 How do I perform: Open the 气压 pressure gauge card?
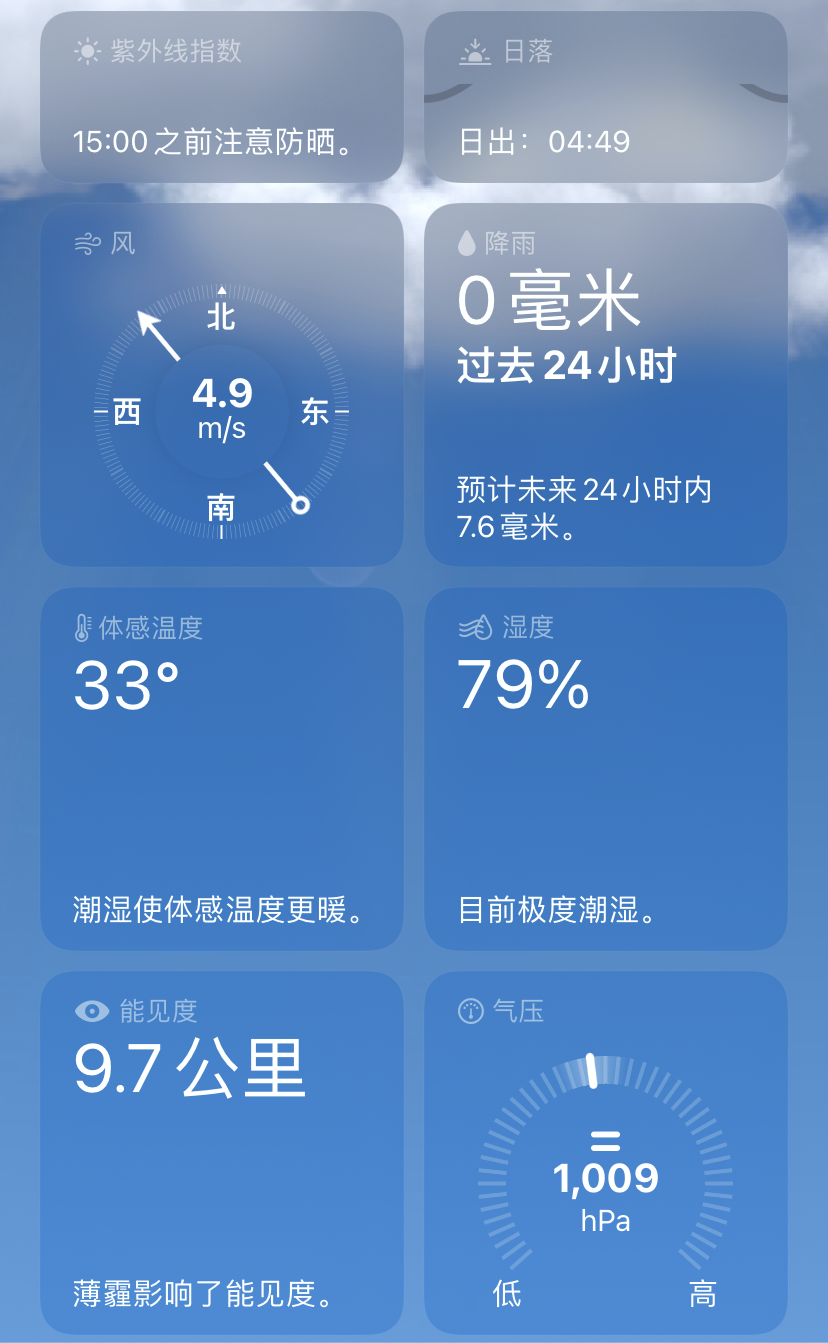(606, 1153)
